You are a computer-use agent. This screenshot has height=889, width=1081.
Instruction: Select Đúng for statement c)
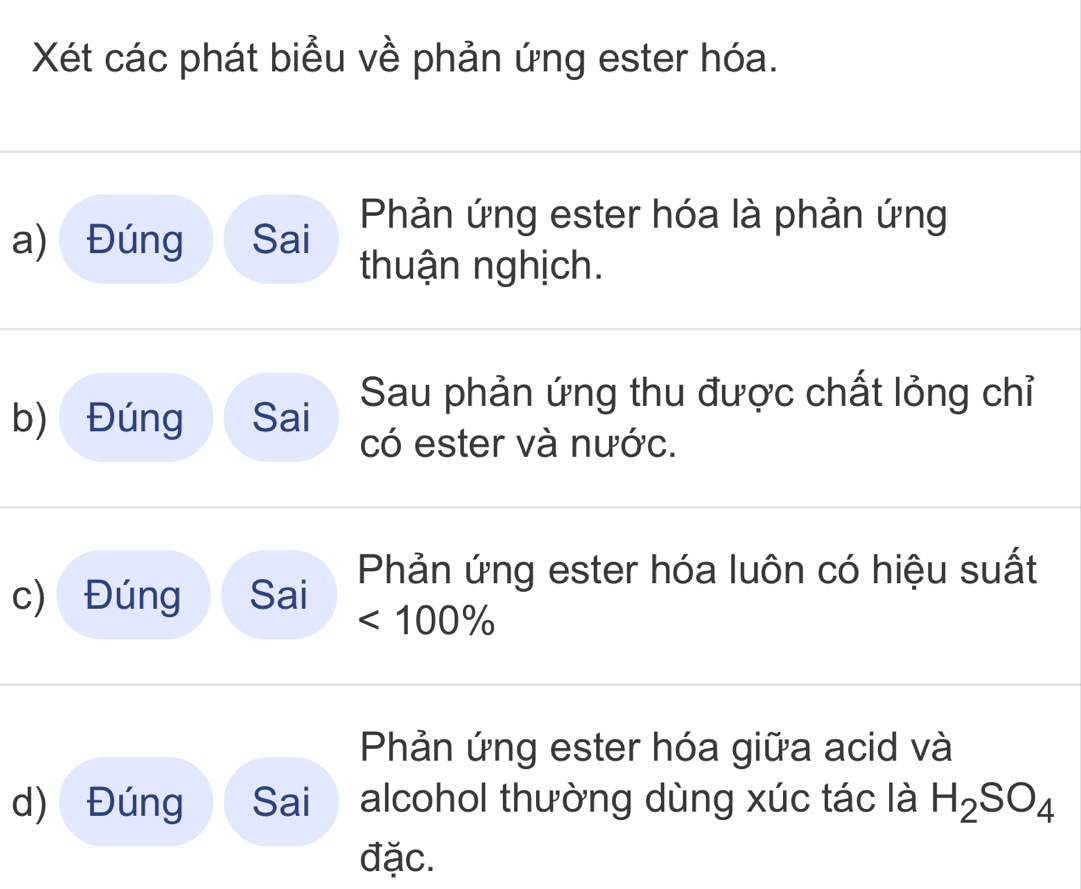pyautogui.click(x=136, y=595)
